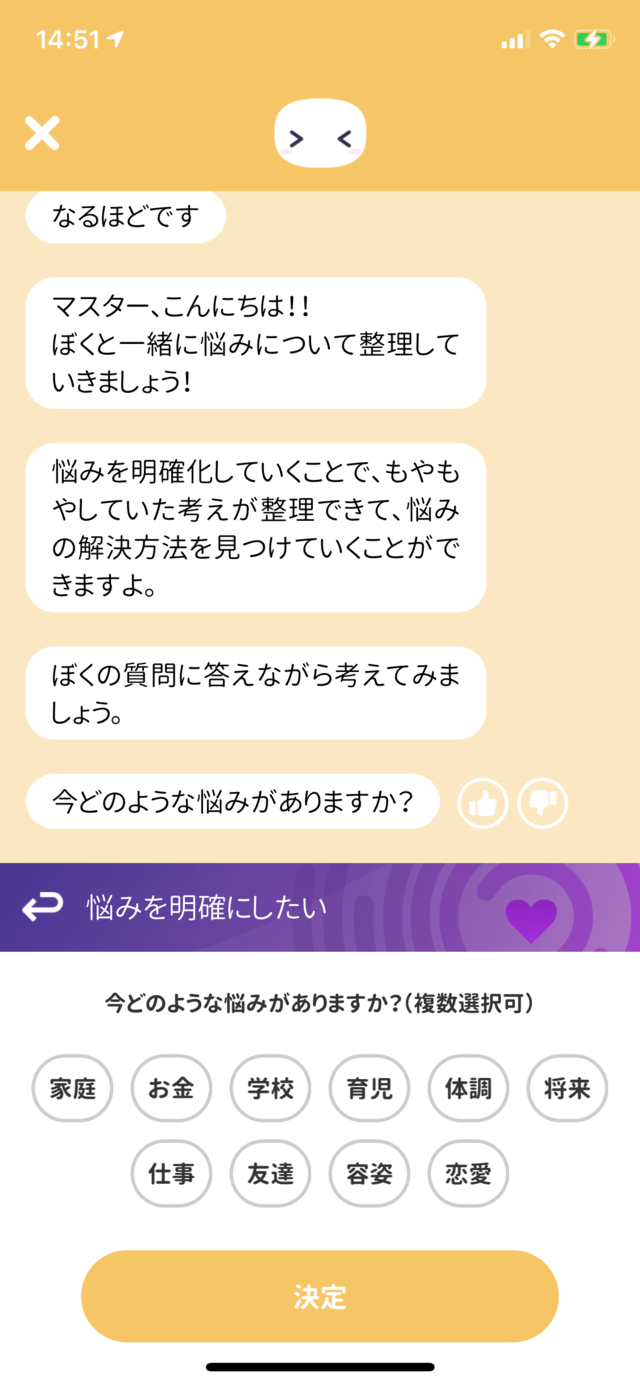Choose 学校 as a worry
640x1385 pixels.
coord(270,1088)
